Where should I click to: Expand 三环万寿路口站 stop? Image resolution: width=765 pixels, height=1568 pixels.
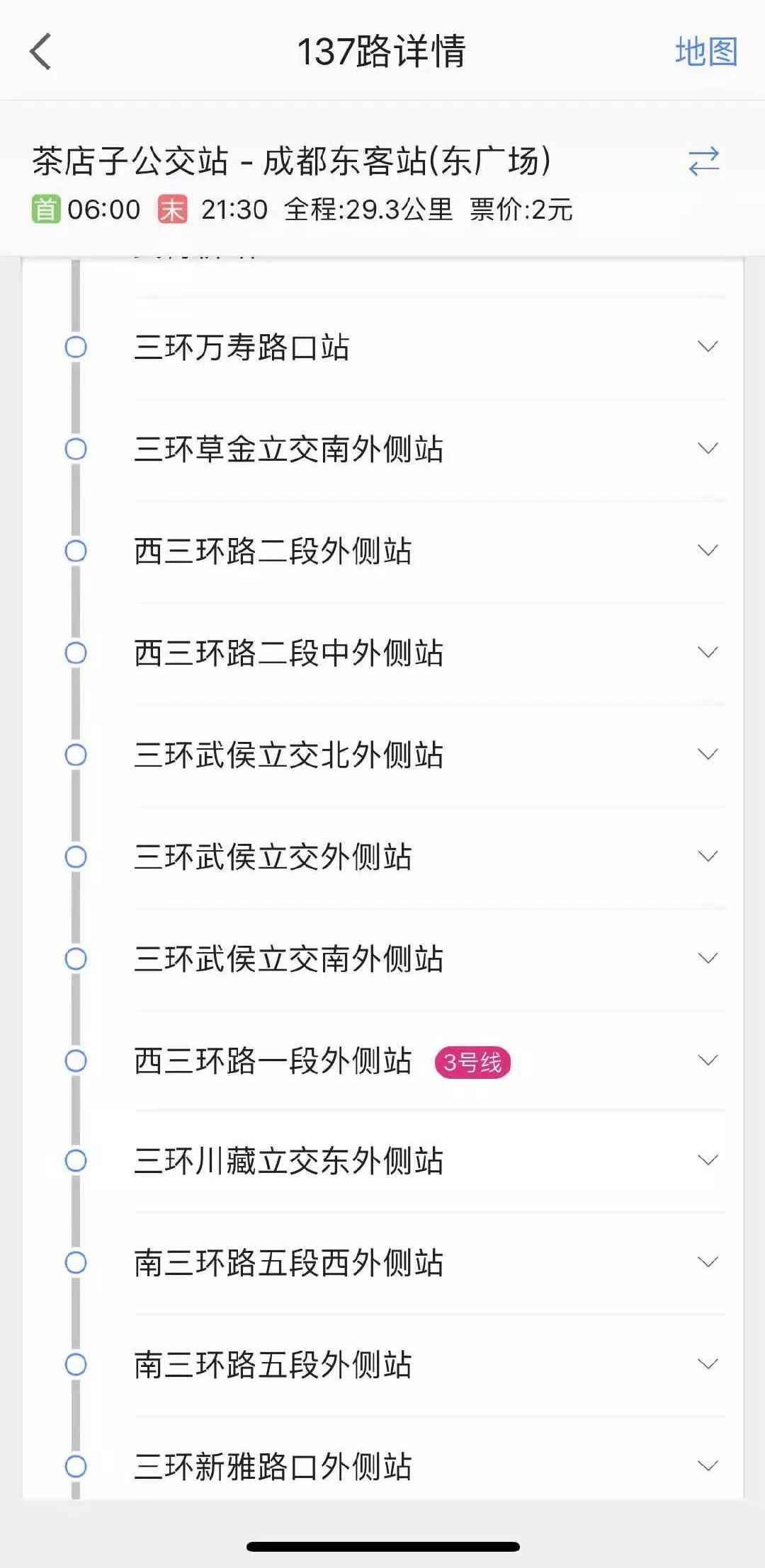tap(708, 347)
